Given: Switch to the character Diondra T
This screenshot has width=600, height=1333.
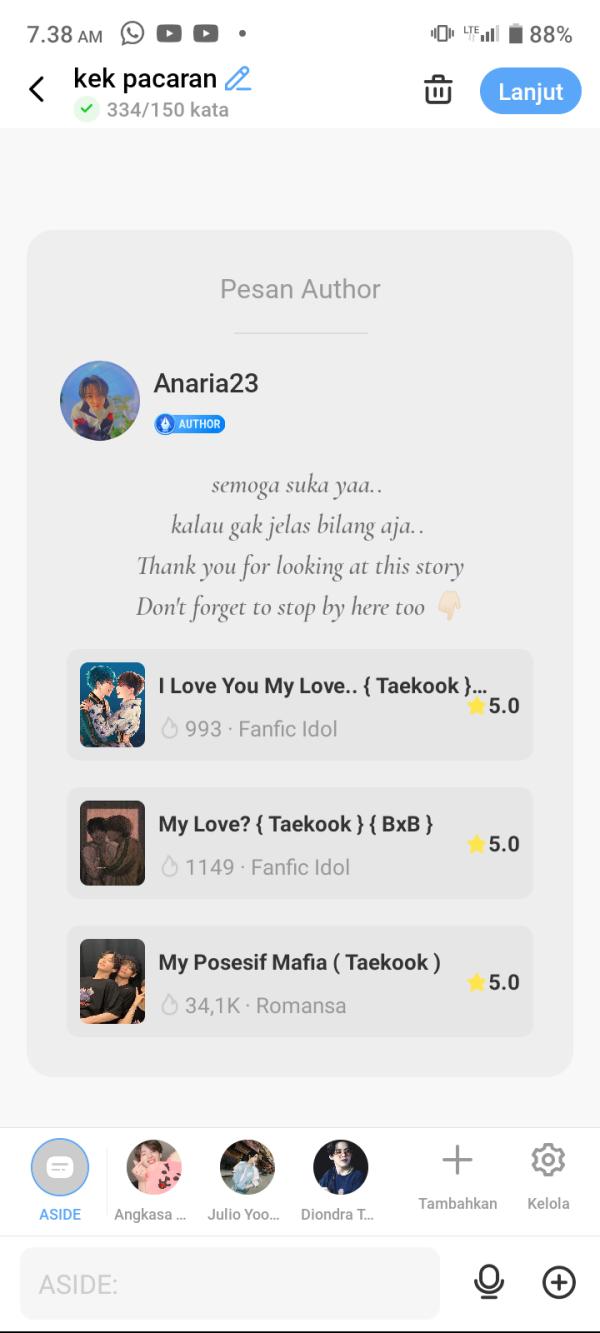Looking at the screenshot, I should point(341,1168).
